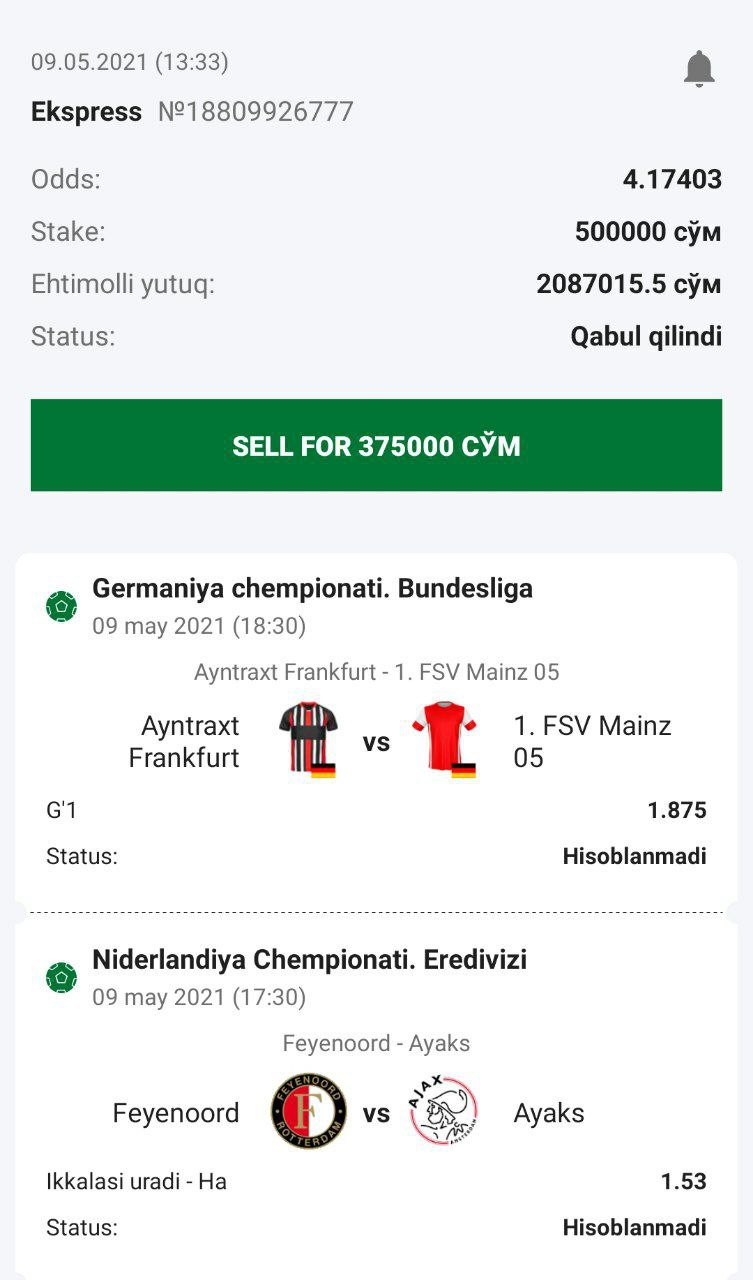Sell the bet for 375000 сўм
Screen dimensions: 753x1280
coord(376,445)
